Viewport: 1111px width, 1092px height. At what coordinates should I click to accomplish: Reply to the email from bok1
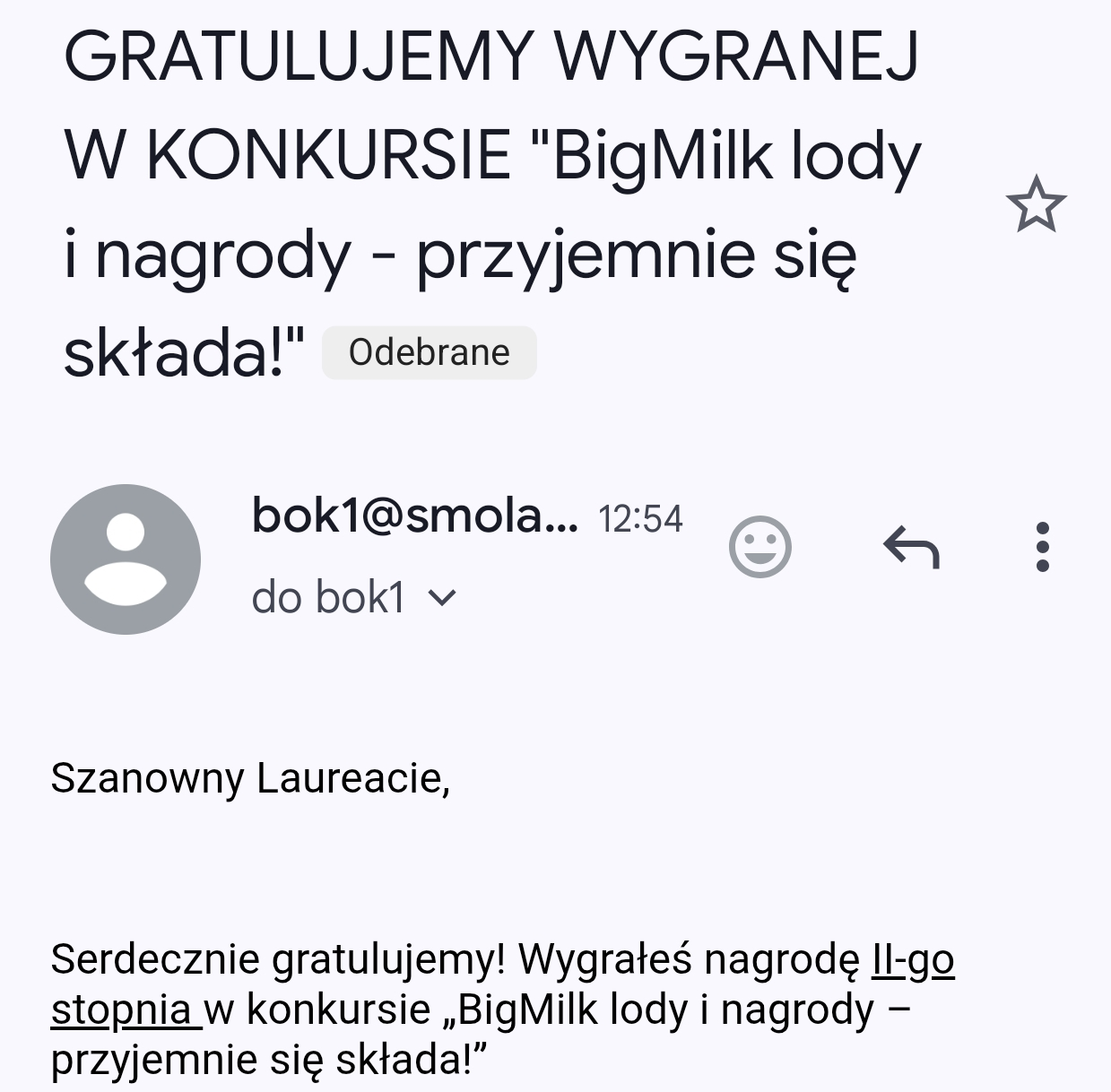point(911,546)
